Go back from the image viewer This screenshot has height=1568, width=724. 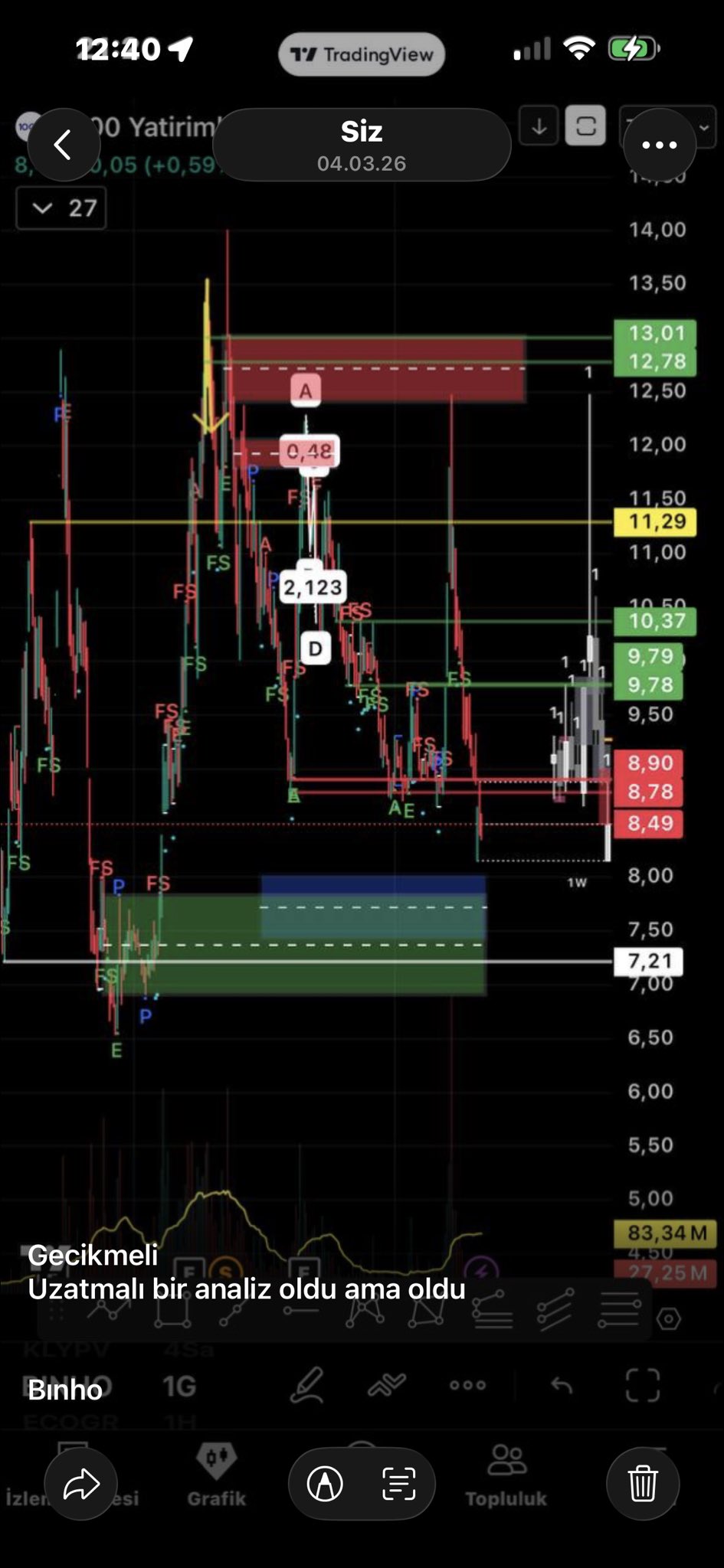click(x=64, y=145)
